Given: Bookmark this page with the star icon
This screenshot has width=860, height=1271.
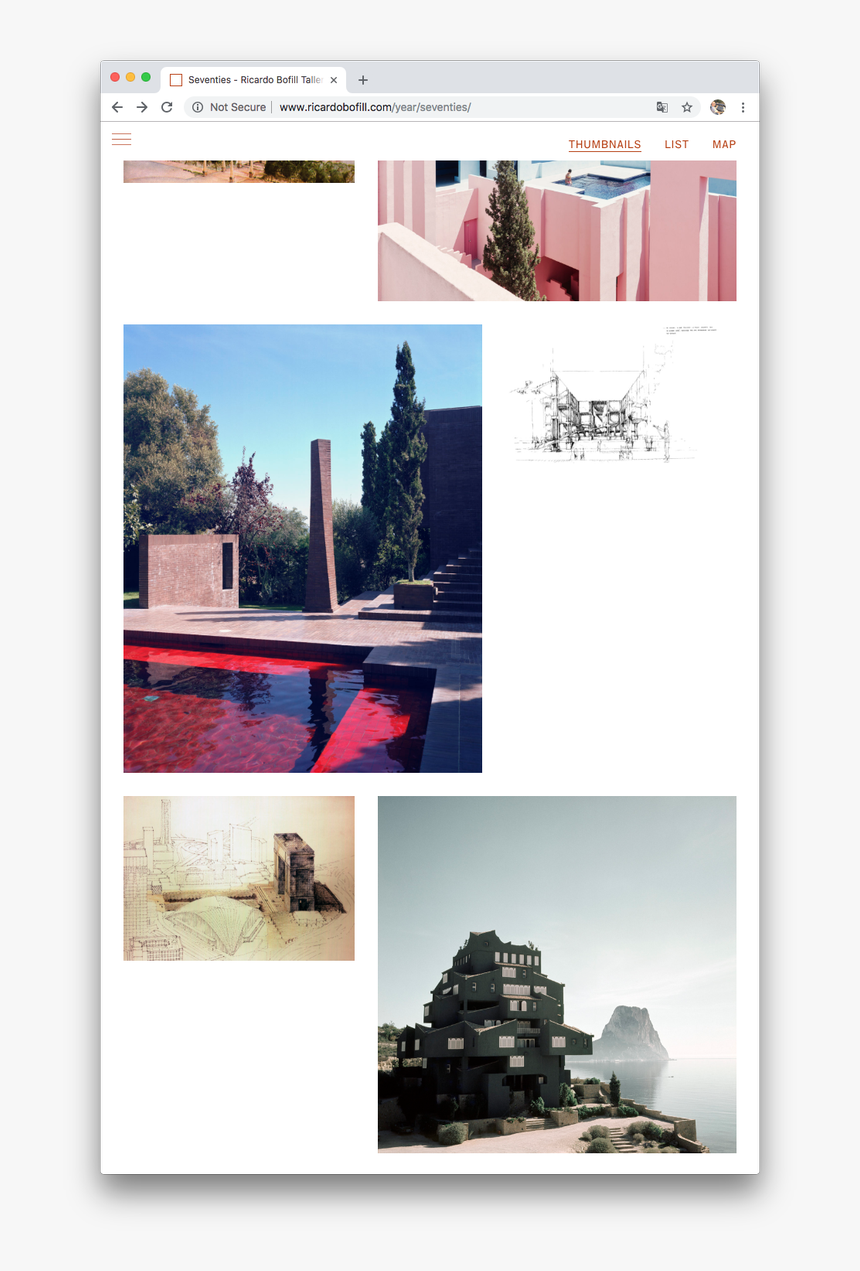Looking at the screenshot, I should pyautogui.click(x=687, y=107).
